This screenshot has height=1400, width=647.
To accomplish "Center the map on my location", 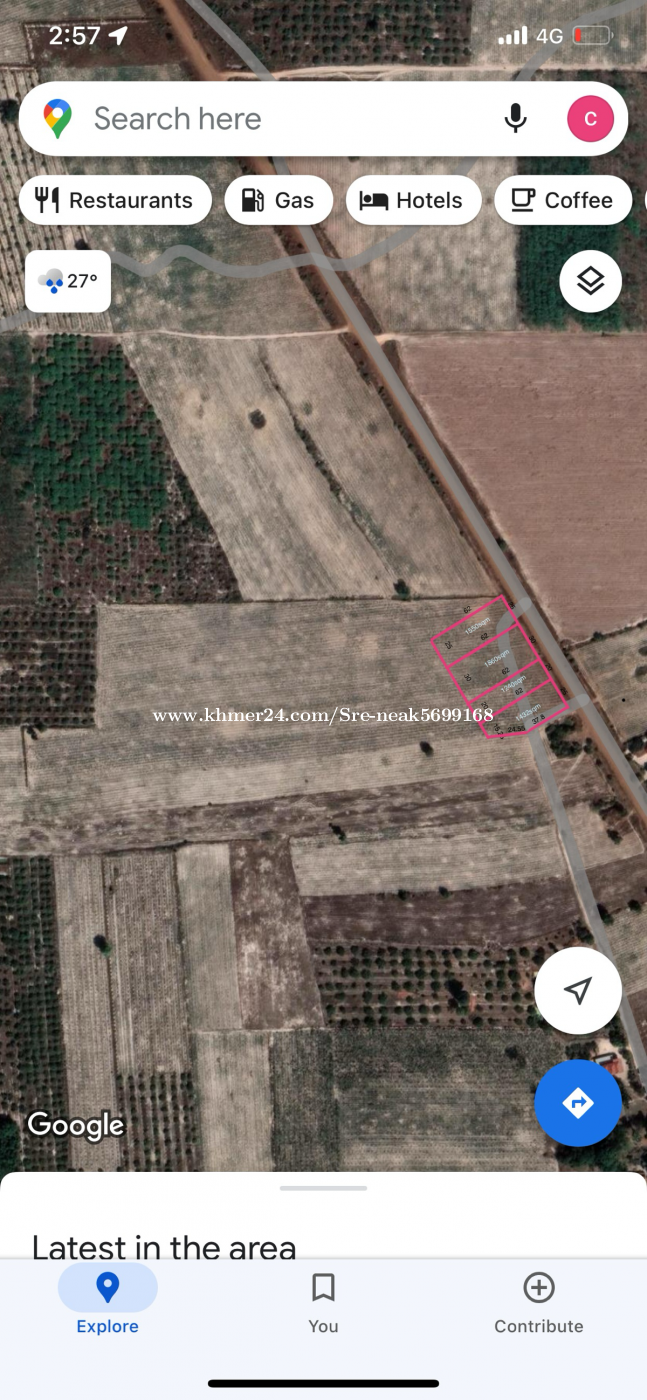I will (x=578, y=990).
